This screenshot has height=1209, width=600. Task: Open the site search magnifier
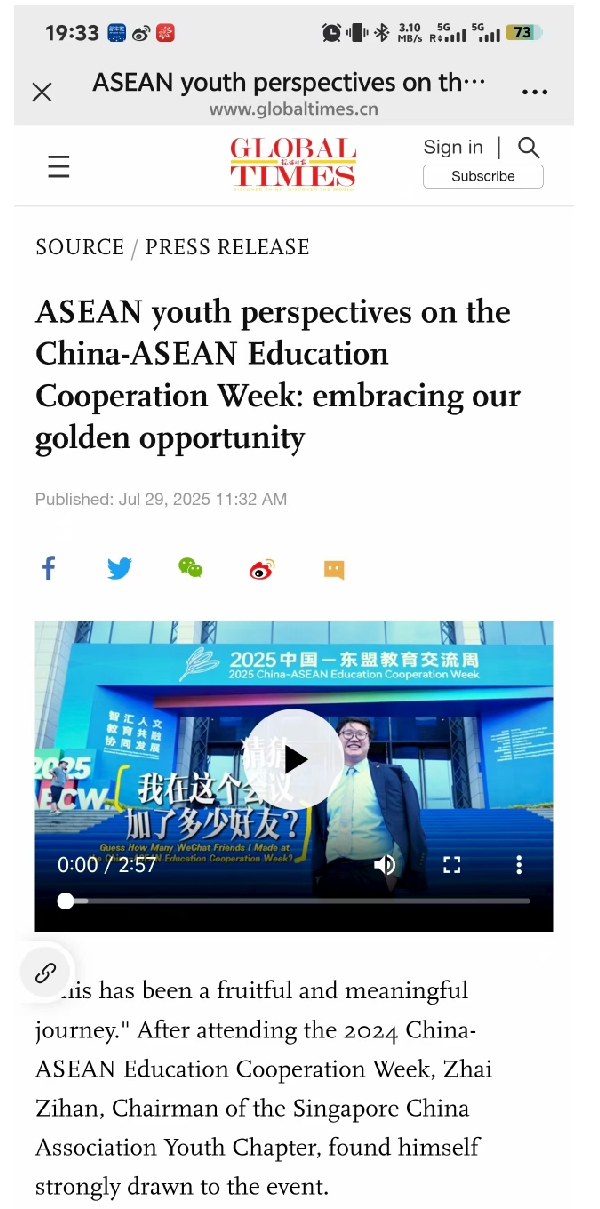tap(529, 147)
